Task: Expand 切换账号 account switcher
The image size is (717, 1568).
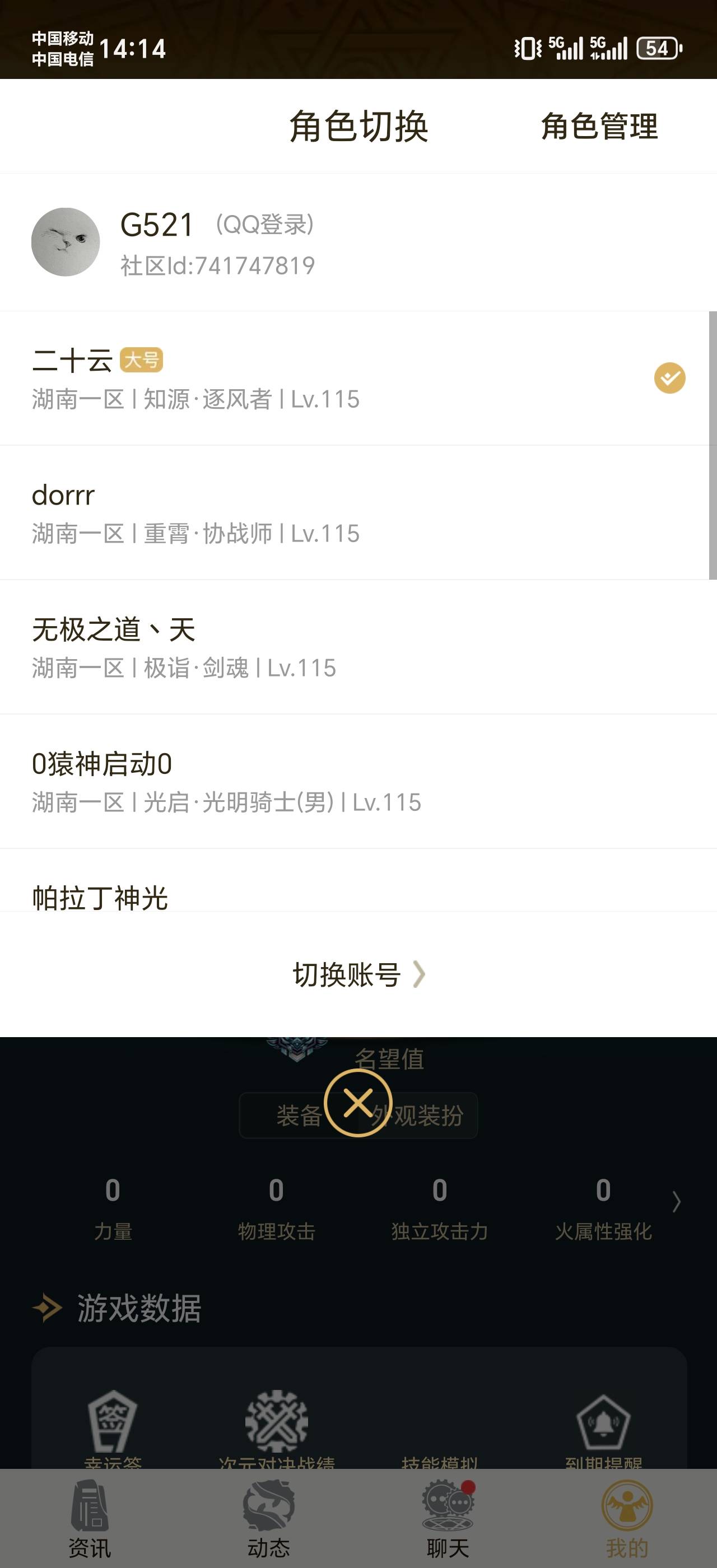Action: tap(358, 974)
